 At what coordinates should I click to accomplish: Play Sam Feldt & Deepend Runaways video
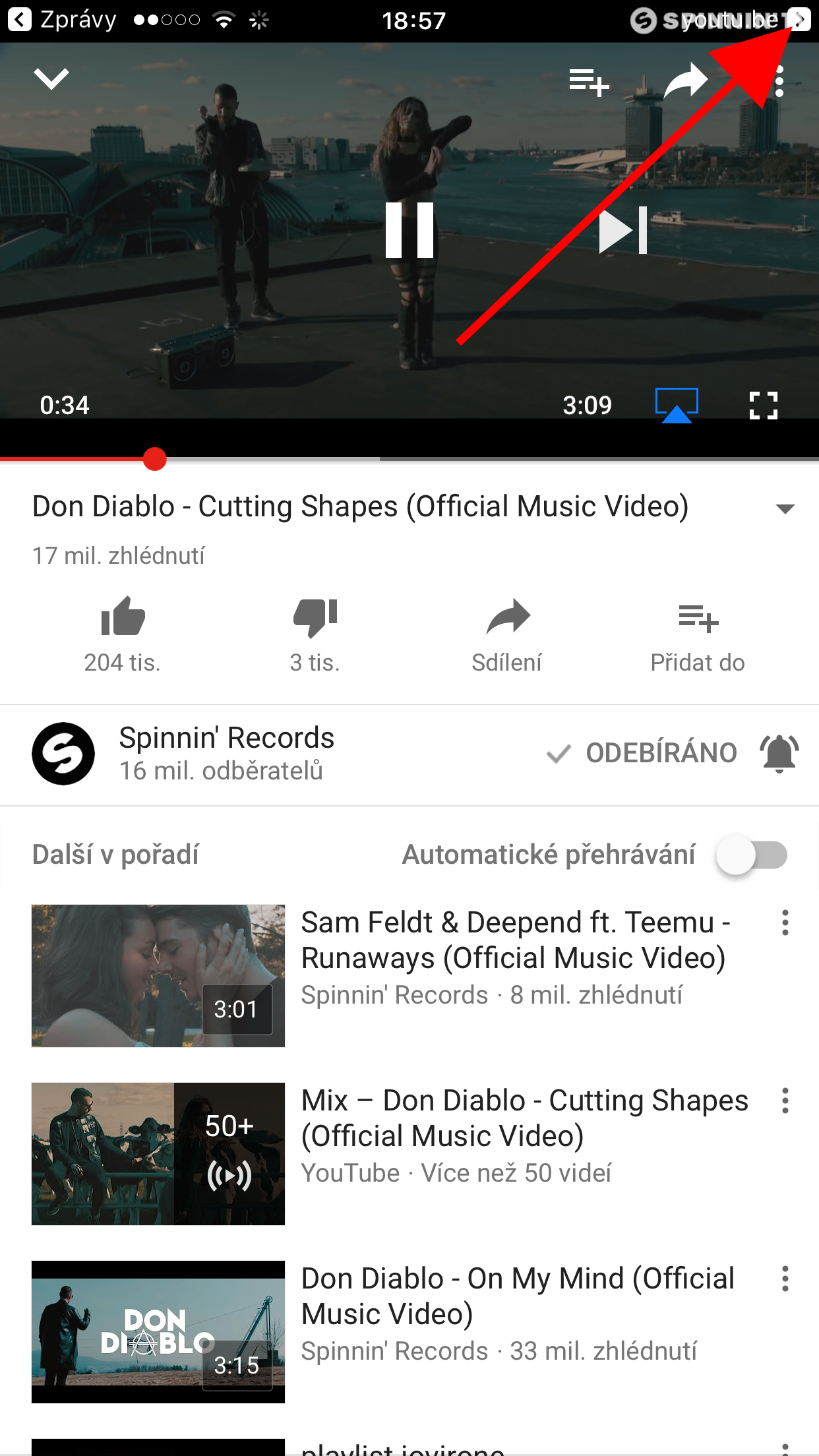158,975
